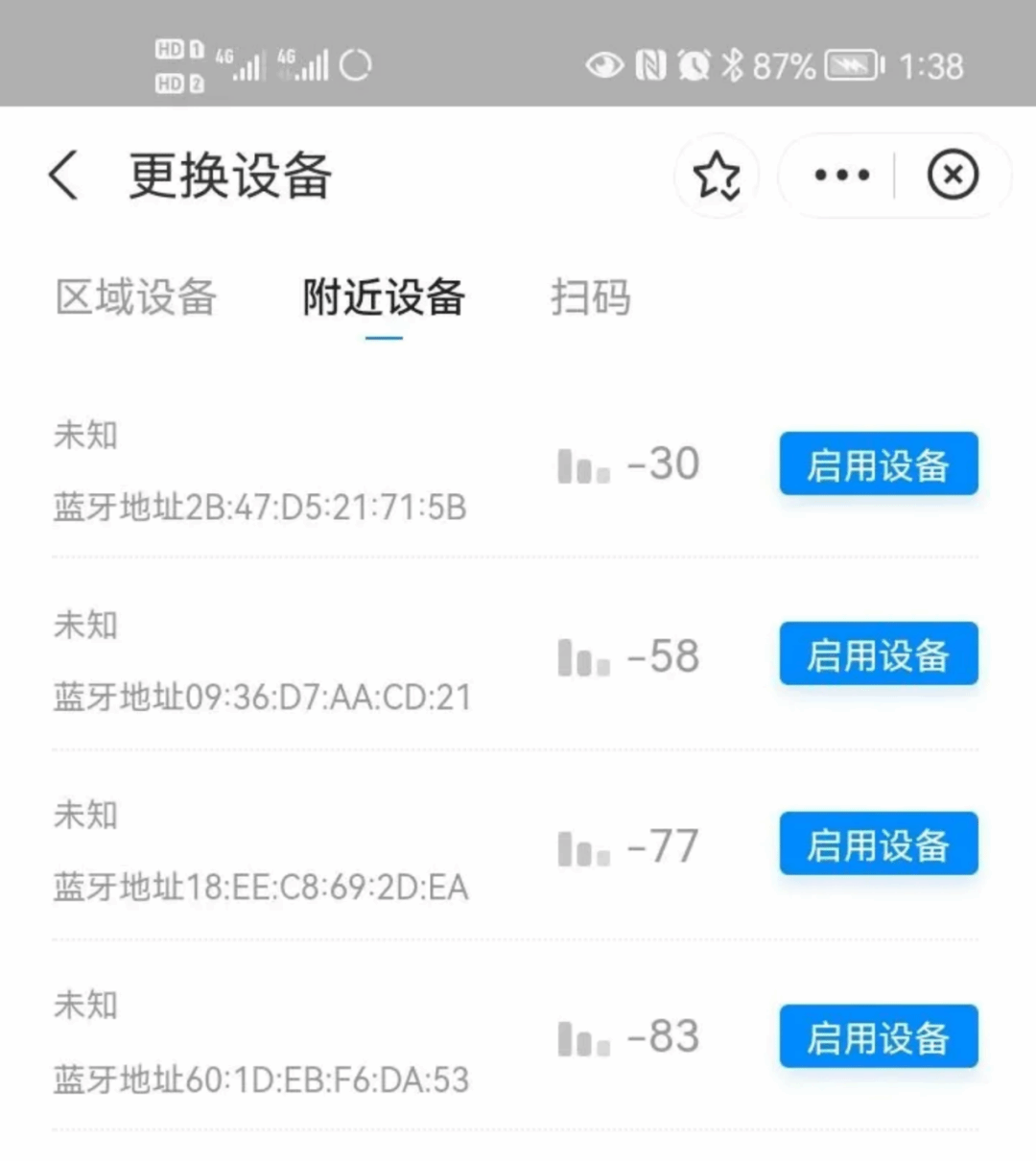Go back from 更换设备 page
Screen dimensions: 1036x1162
click(63, 177)
